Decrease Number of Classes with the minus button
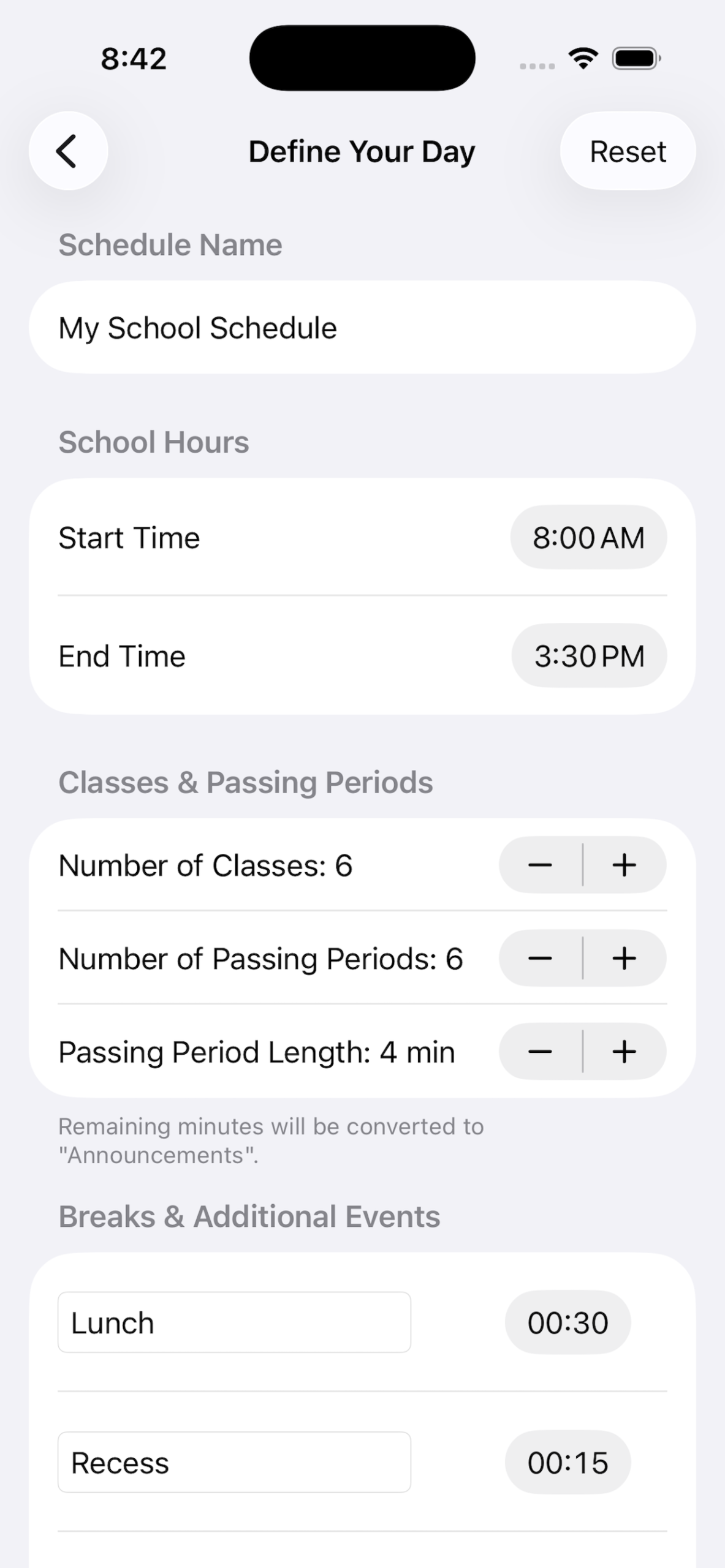Screen dimensions: 725x1568 pyautogui.click(x=540, y=865)
